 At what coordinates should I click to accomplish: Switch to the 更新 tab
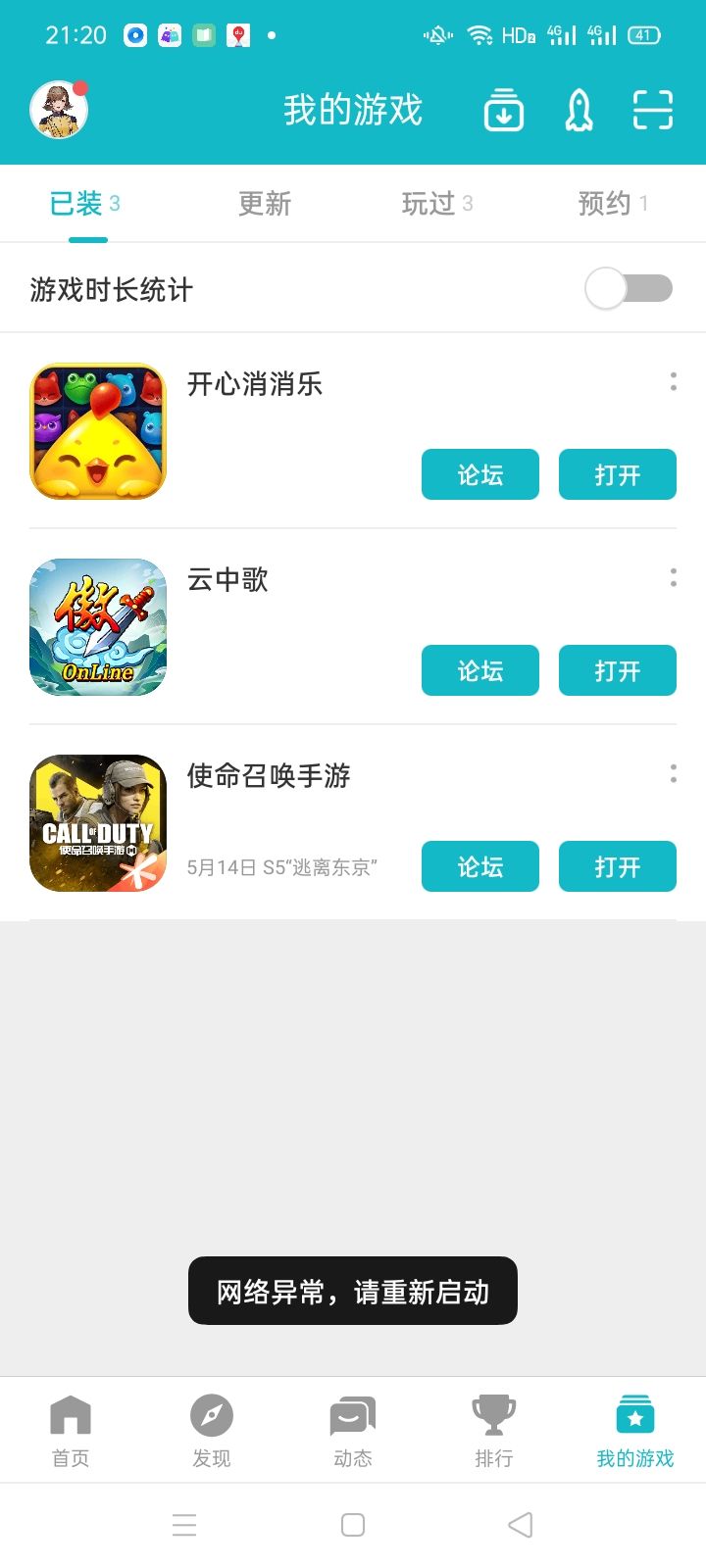pos(265,204)
